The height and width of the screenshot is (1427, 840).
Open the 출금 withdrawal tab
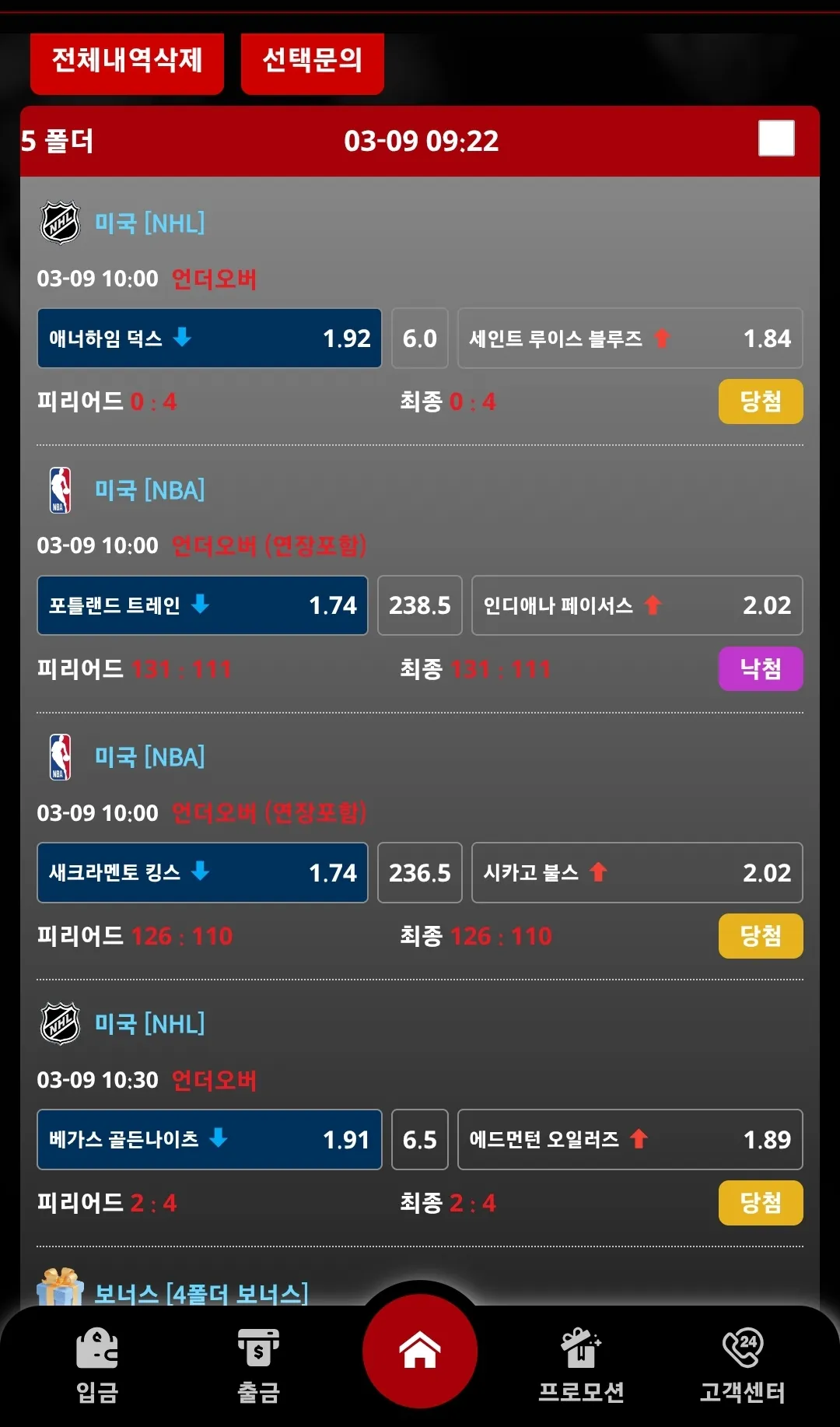258,1366
